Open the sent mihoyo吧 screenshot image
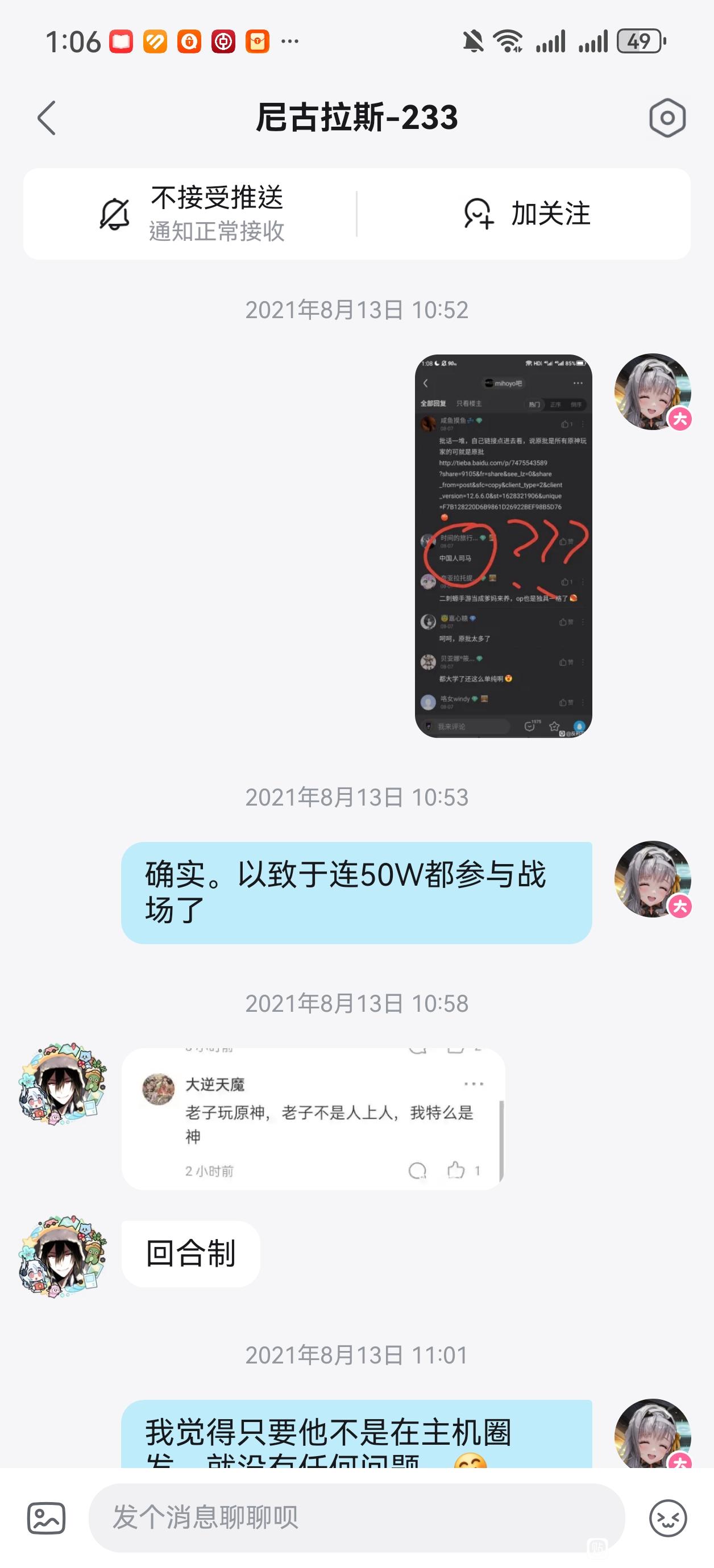This screenshot has height=1568, width=714. [503, 546]
